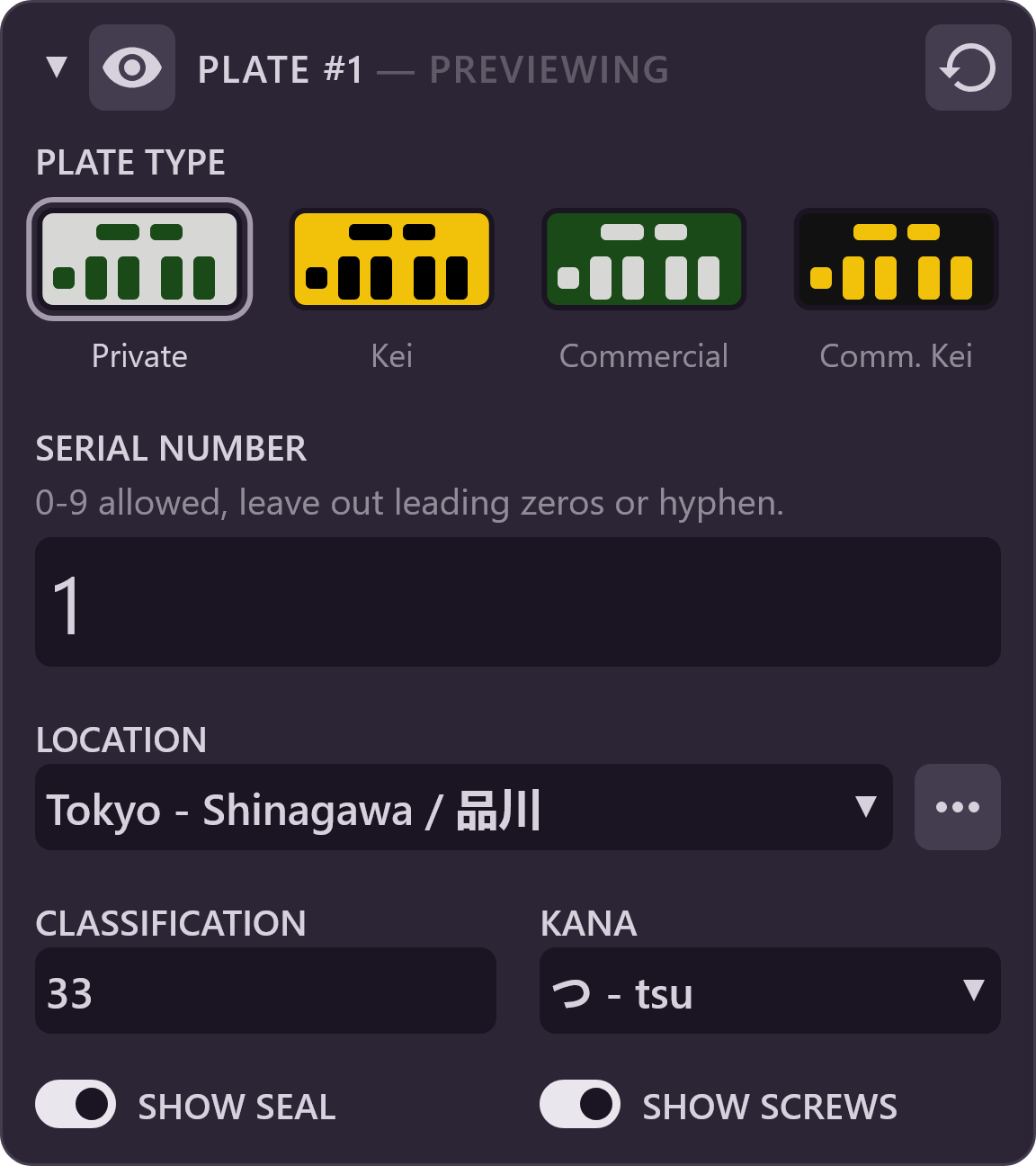Click the Location dropdown arrow

866,808
